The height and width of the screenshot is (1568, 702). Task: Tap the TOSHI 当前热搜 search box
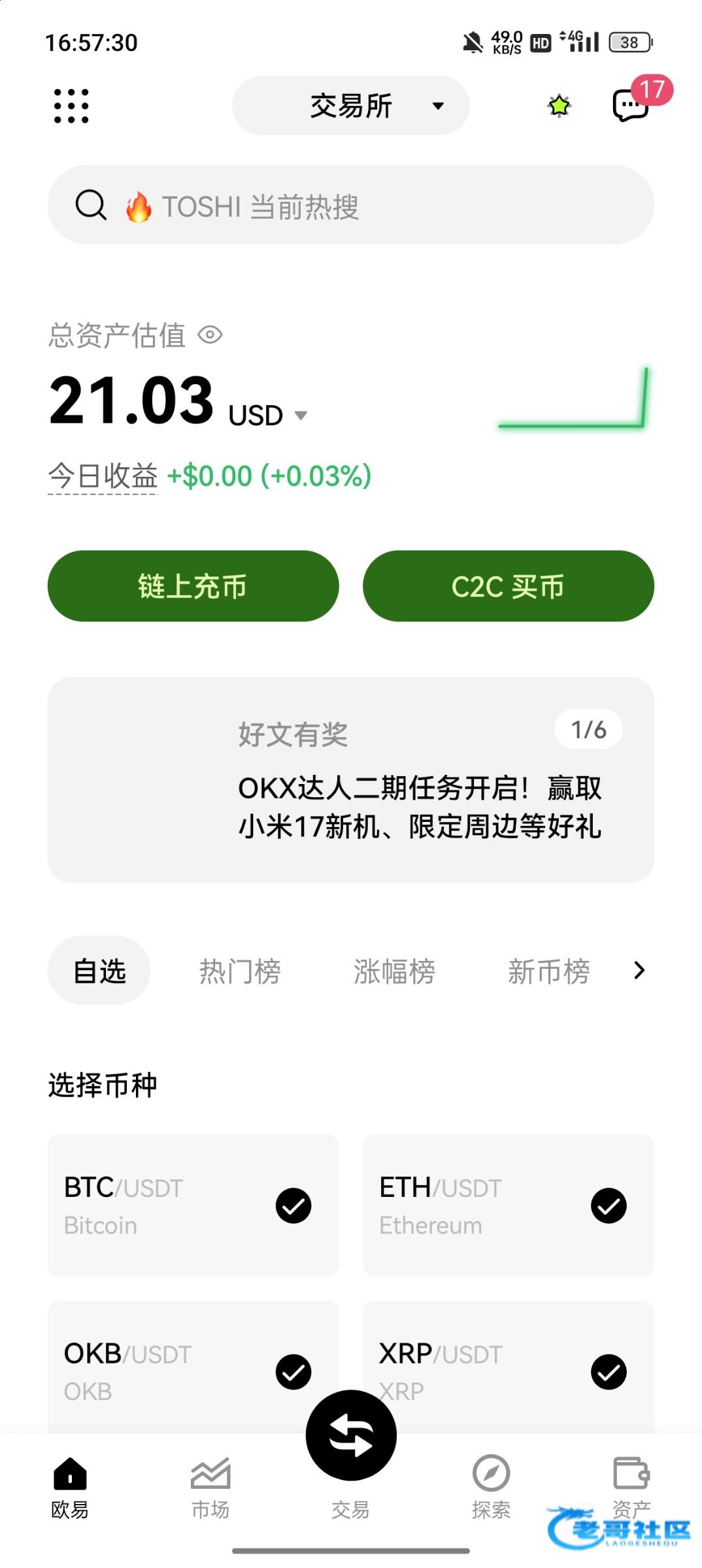tap(350, 205)
